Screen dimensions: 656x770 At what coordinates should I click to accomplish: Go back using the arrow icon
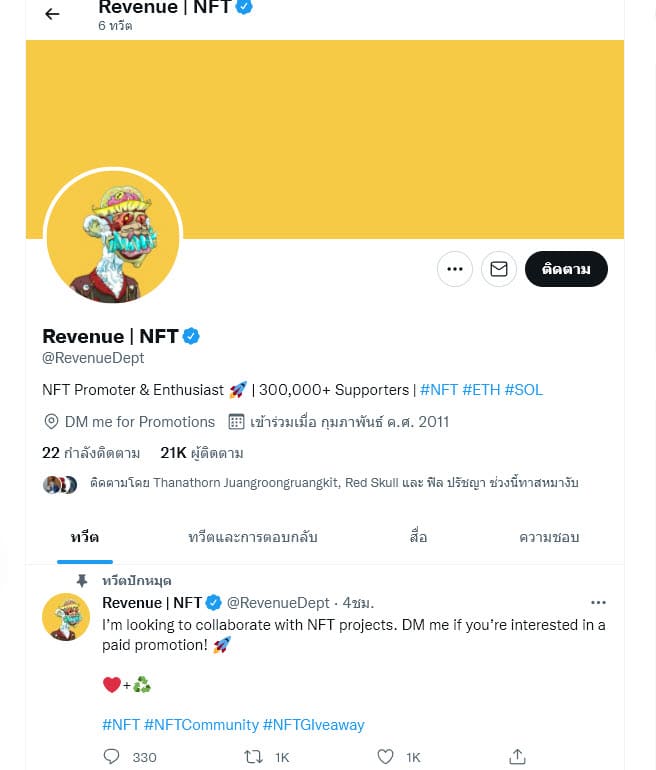52,14
